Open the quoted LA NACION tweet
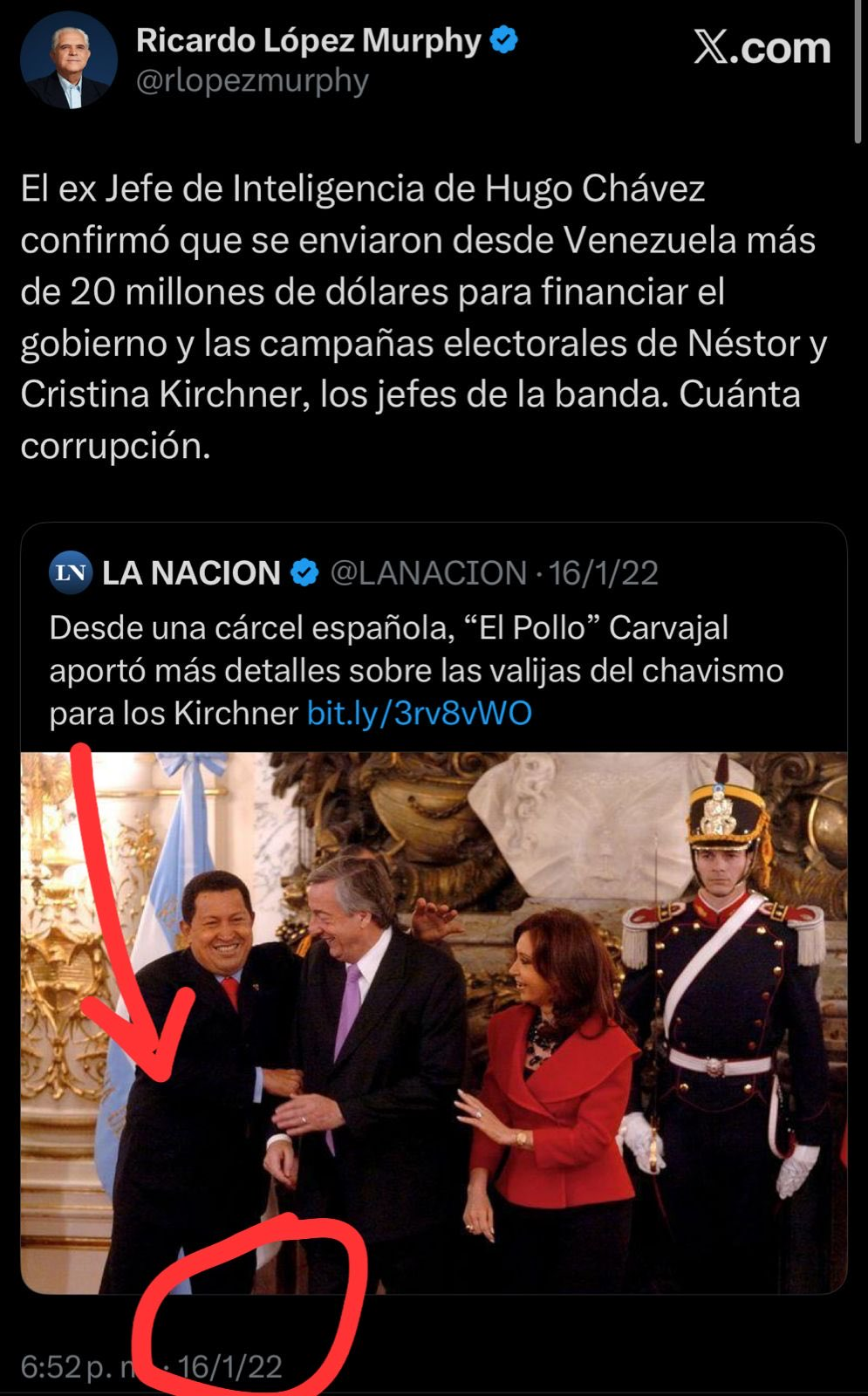This screenshot has width=868, height=1396. pos(416,669)
